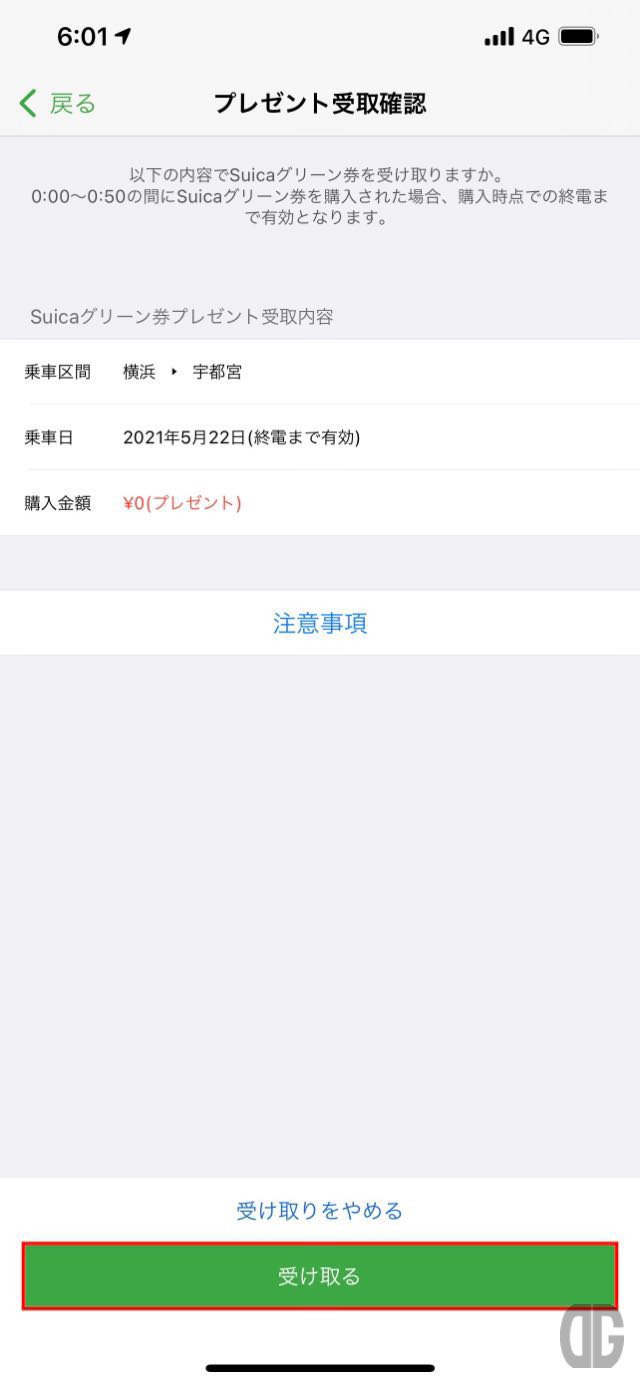Tap the green 受け取る button
The width and height of the screenshot is (640, 1384).
pos(320,1276)
